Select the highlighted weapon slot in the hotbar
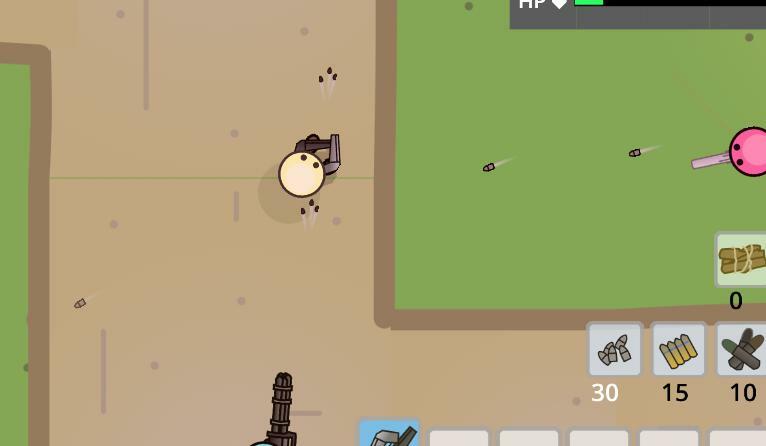 (389, 435)
